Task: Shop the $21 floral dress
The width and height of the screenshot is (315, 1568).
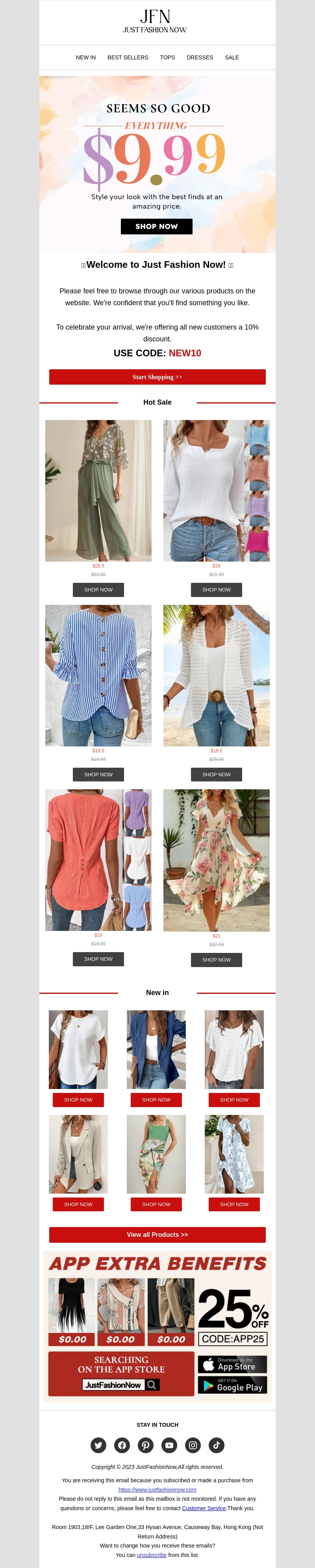Action: (216, 959)
